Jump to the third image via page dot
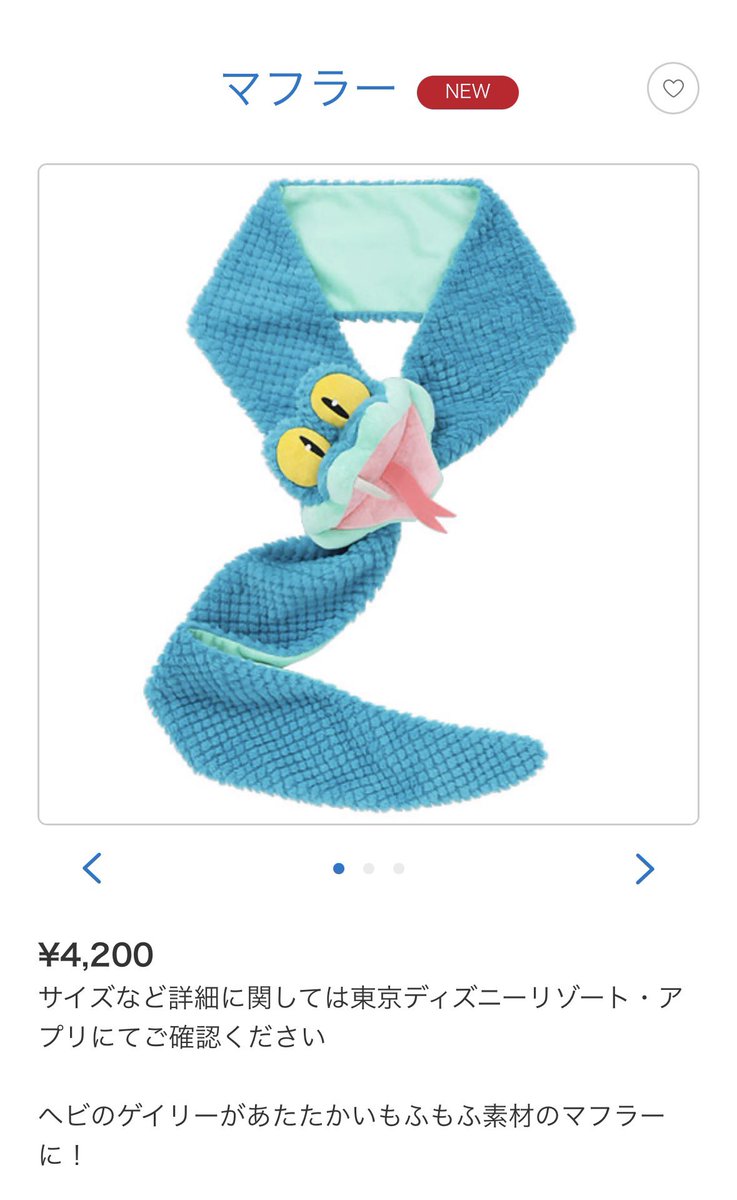Image resolution: width=737 pixels, height=1200 pixels. [399, 868]
